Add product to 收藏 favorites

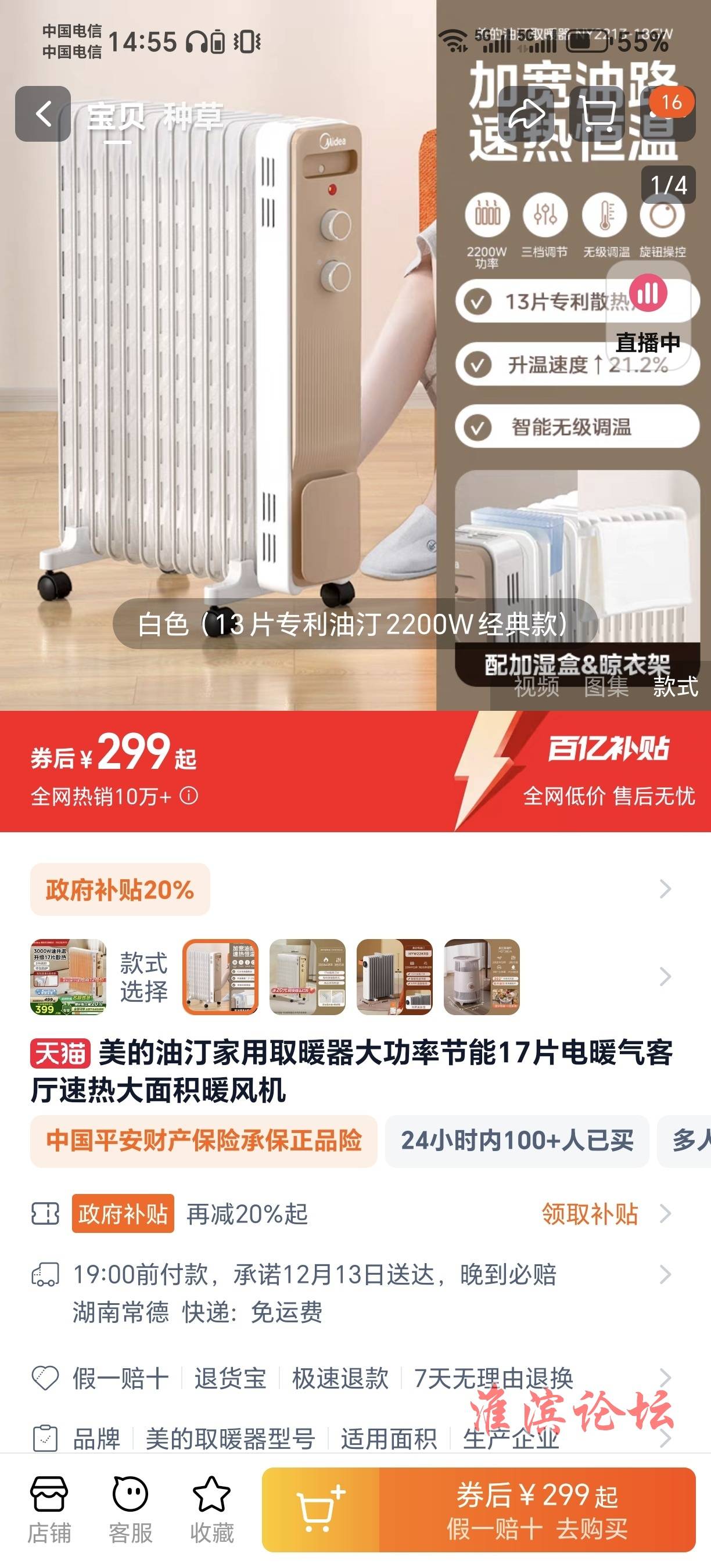tap(211, 1509)
